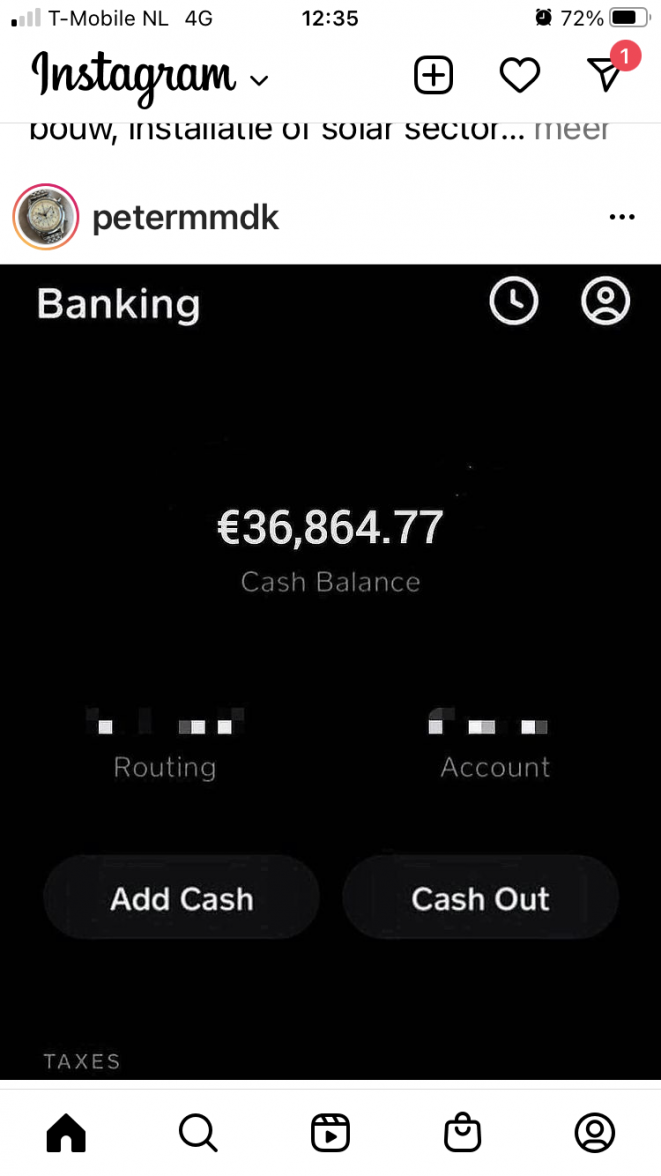Screen dimensions: 661x1176
Task: Go to the Home tab
Action: (x=66, y=1133)
